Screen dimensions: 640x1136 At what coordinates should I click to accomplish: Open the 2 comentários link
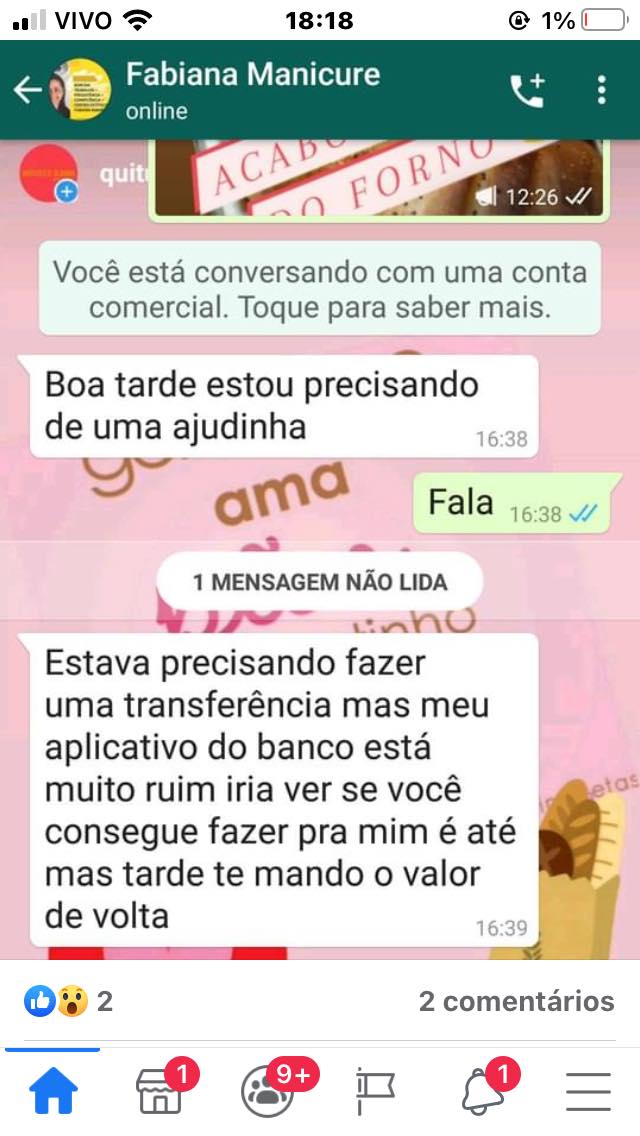[x=516, y=1001]
